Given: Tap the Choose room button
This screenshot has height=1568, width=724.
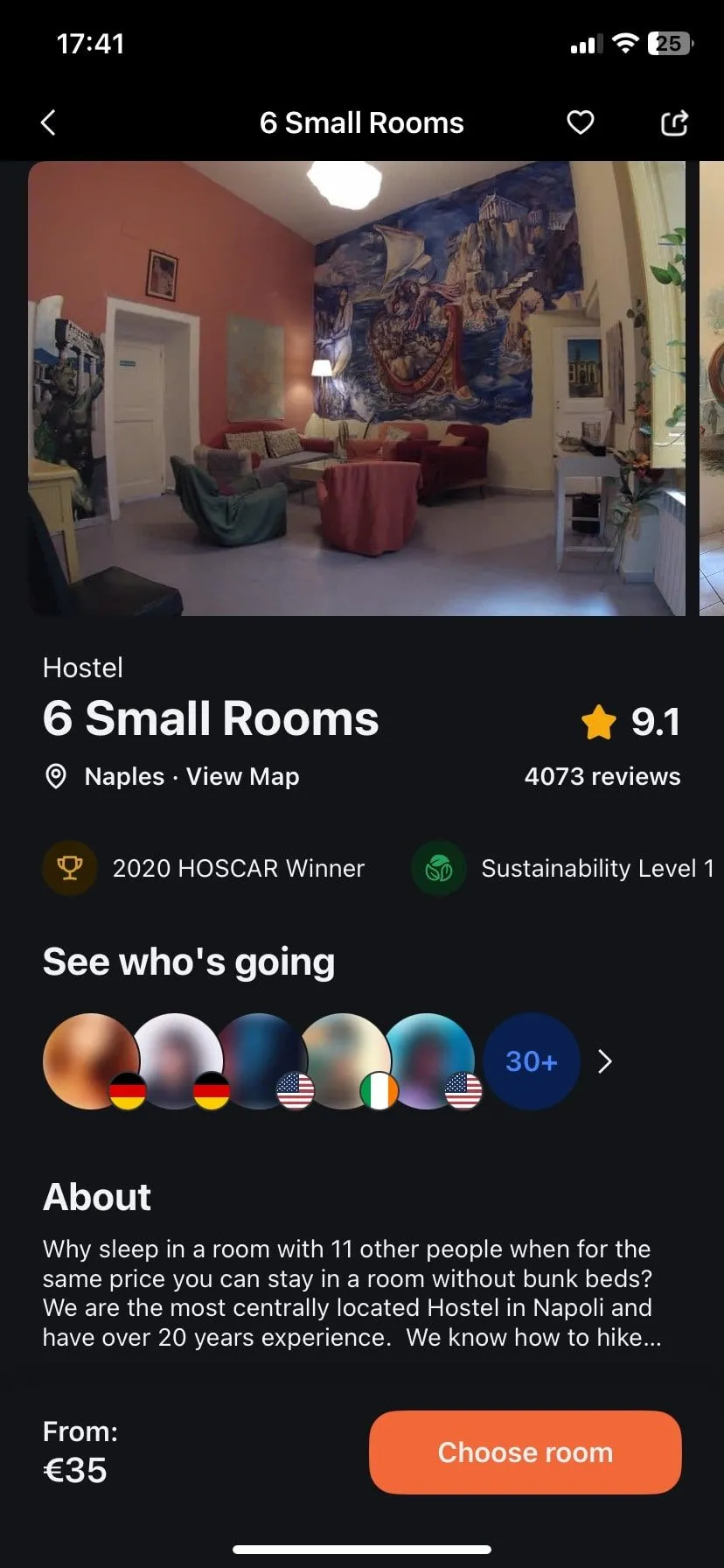Looking at the screenshot, I should (x=525, y=1452).
